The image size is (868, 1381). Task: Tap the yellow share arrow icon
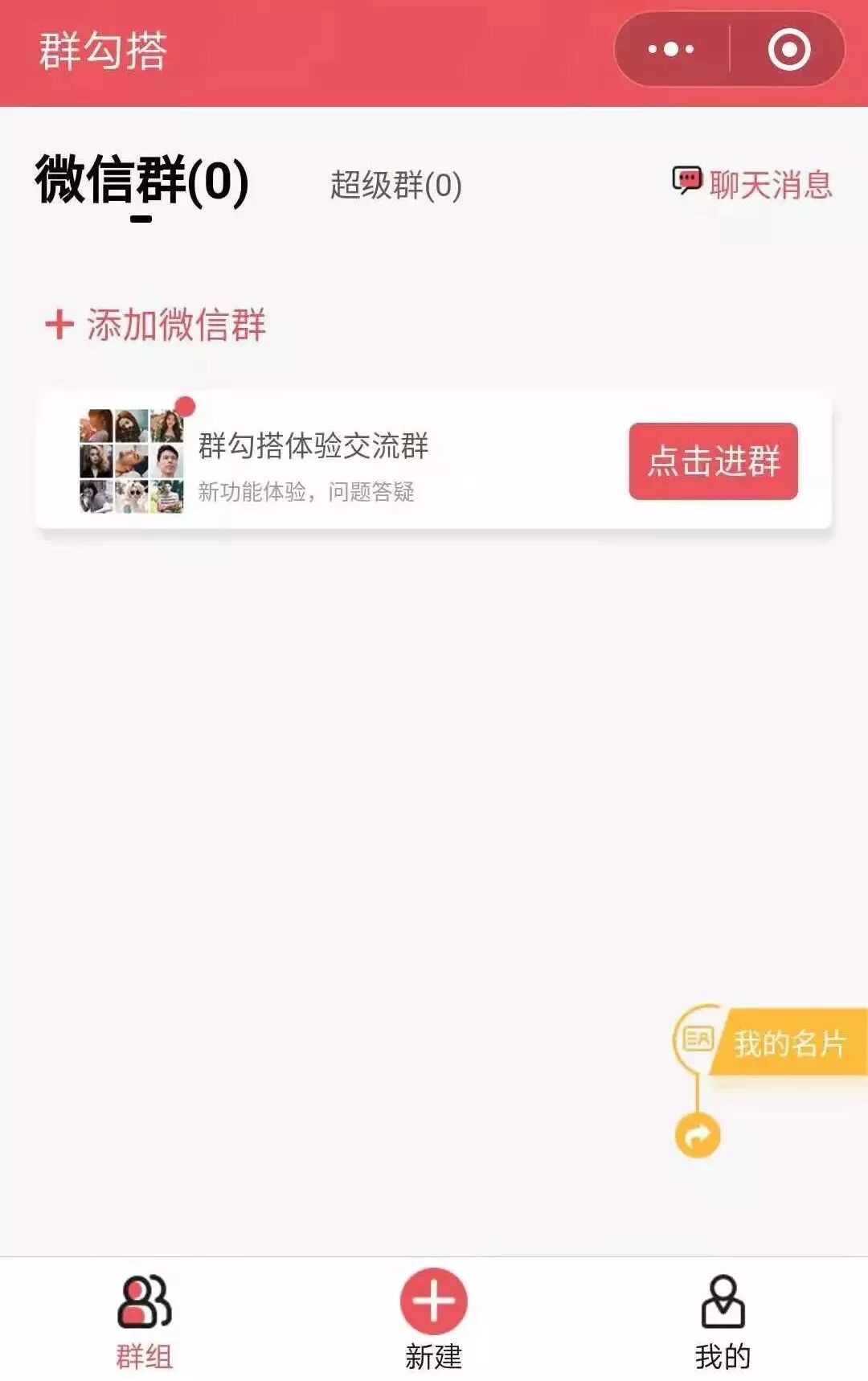[x=697, y=1135]
